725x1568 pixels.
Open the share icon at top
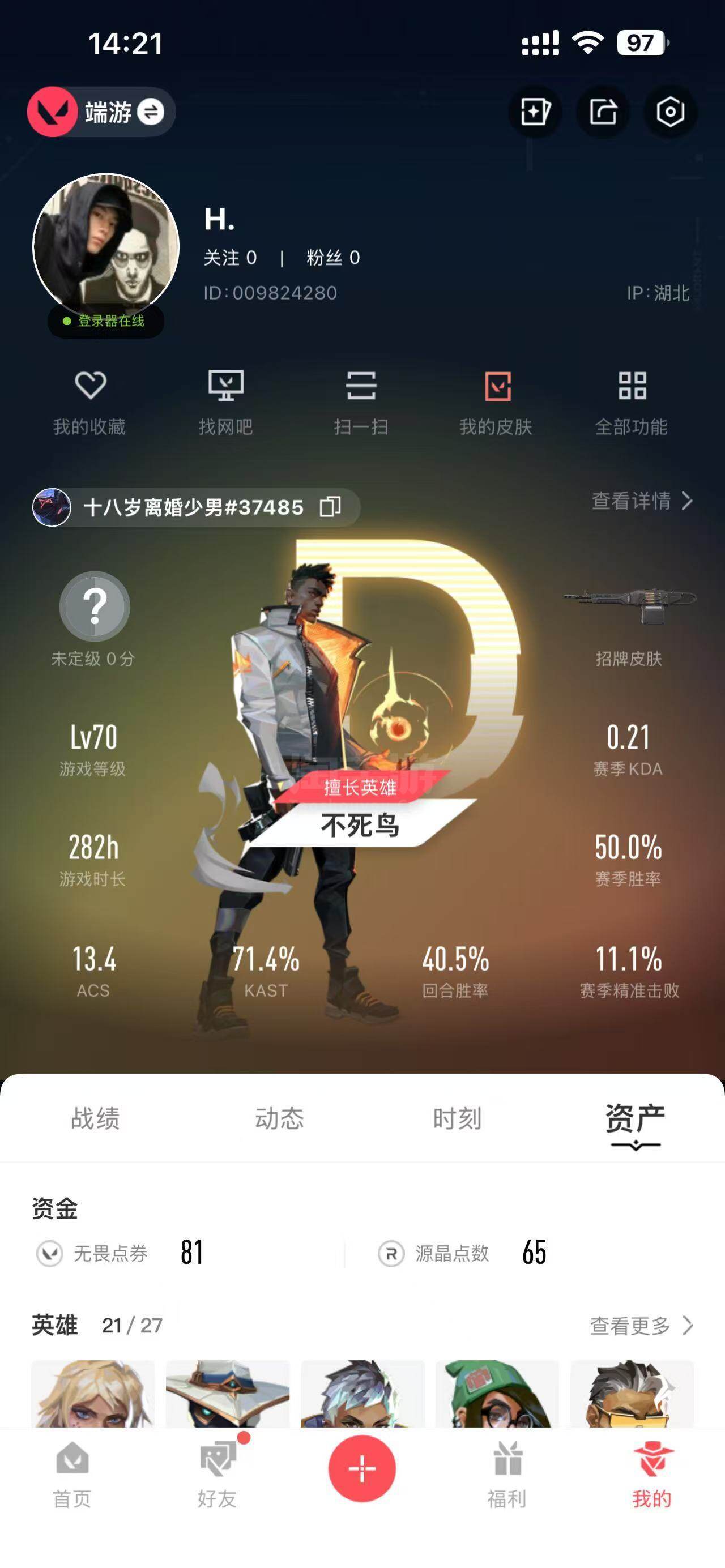(x=603, y=112)
